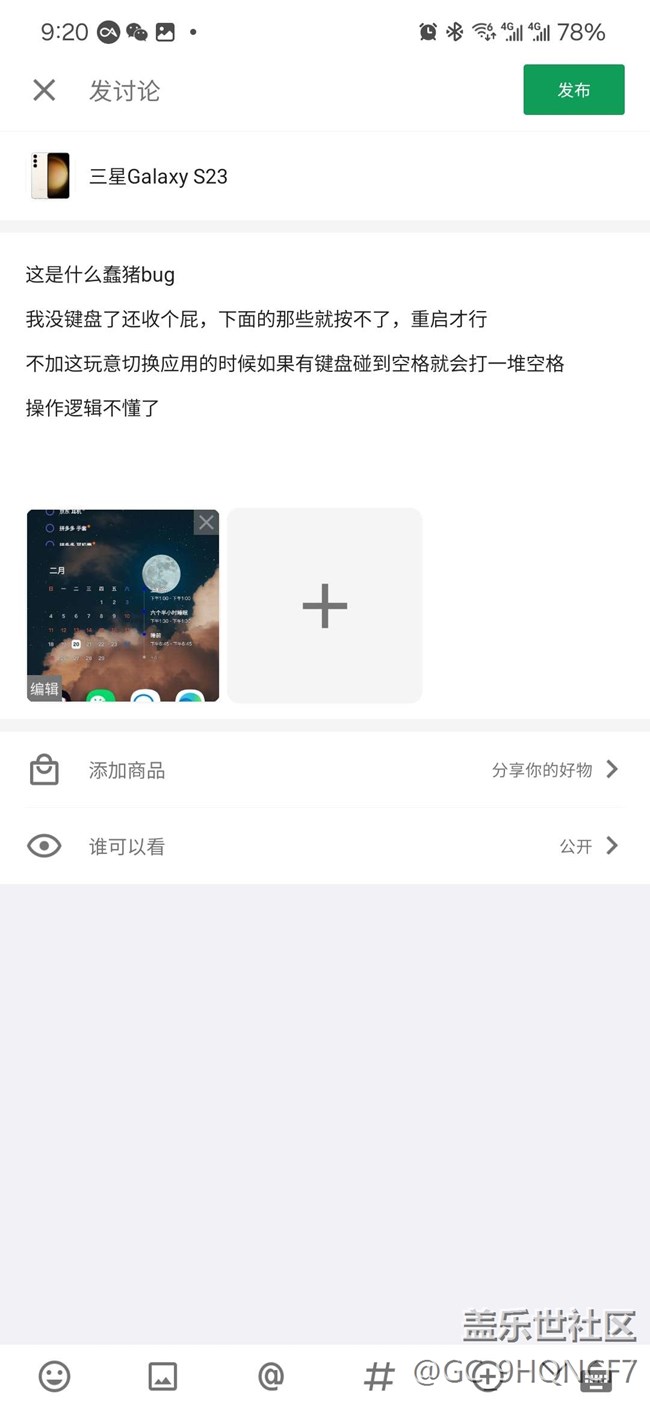Change who can see via 谁可以看
This screenshot has height=1408, width=650.
[x=325, y=846]
